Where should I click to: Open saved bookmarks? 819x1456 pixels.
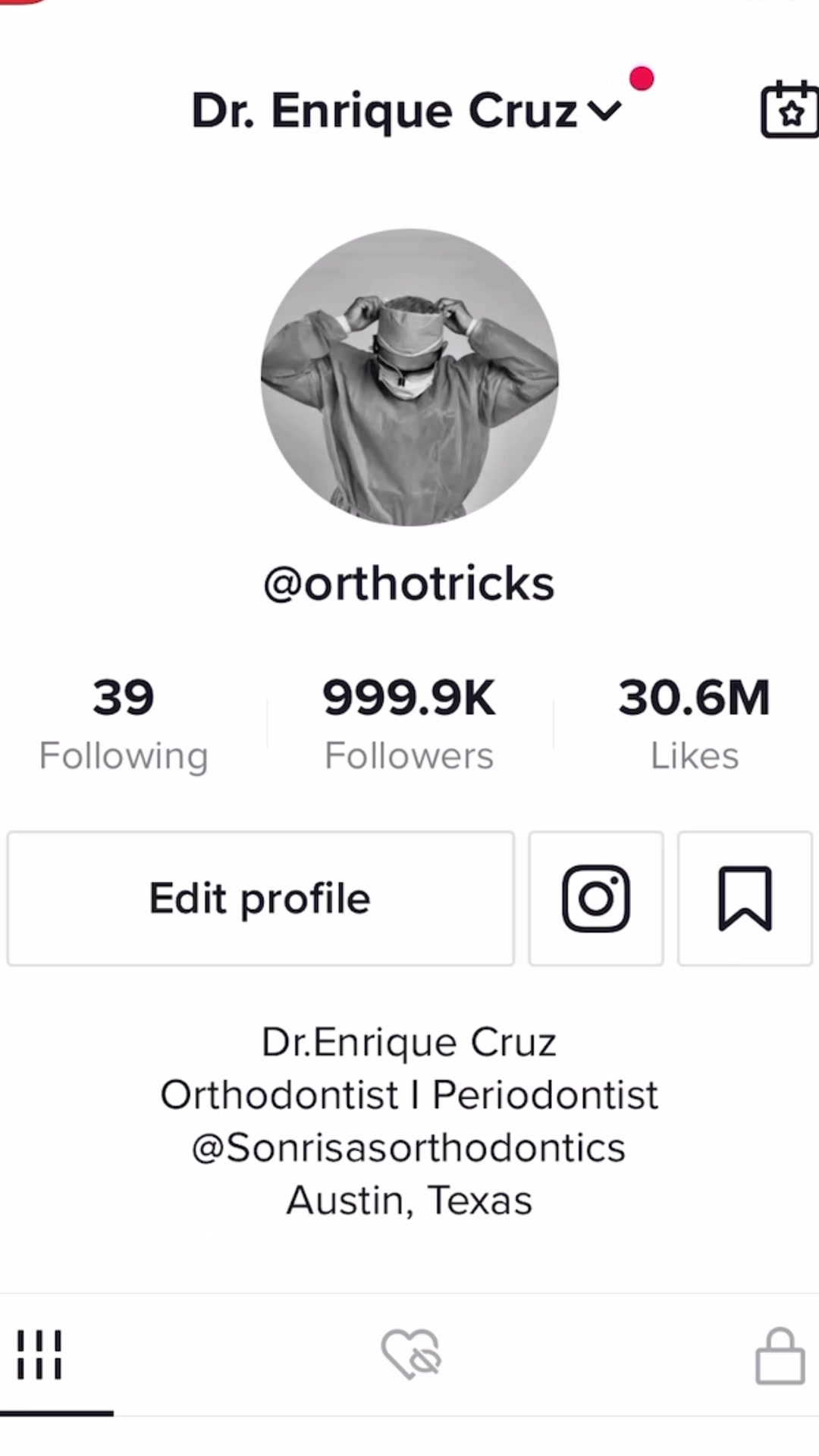[745, 899]
